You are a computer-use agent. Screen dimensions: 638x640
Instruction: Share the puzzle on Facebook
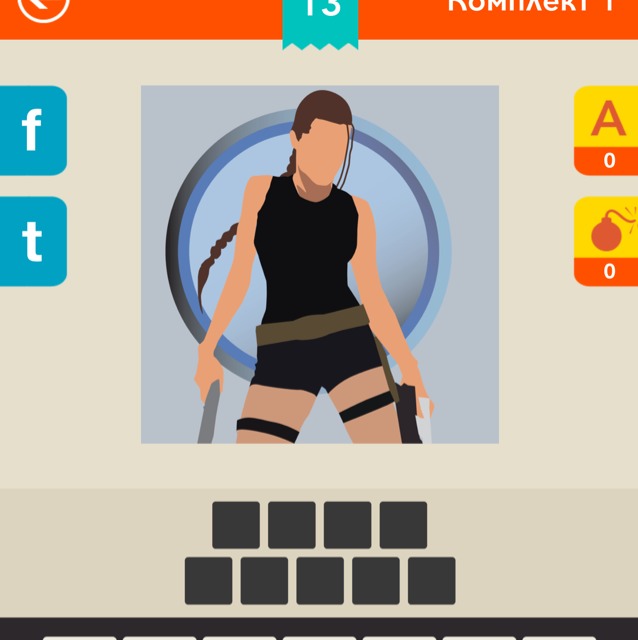[x=32, y=131]
